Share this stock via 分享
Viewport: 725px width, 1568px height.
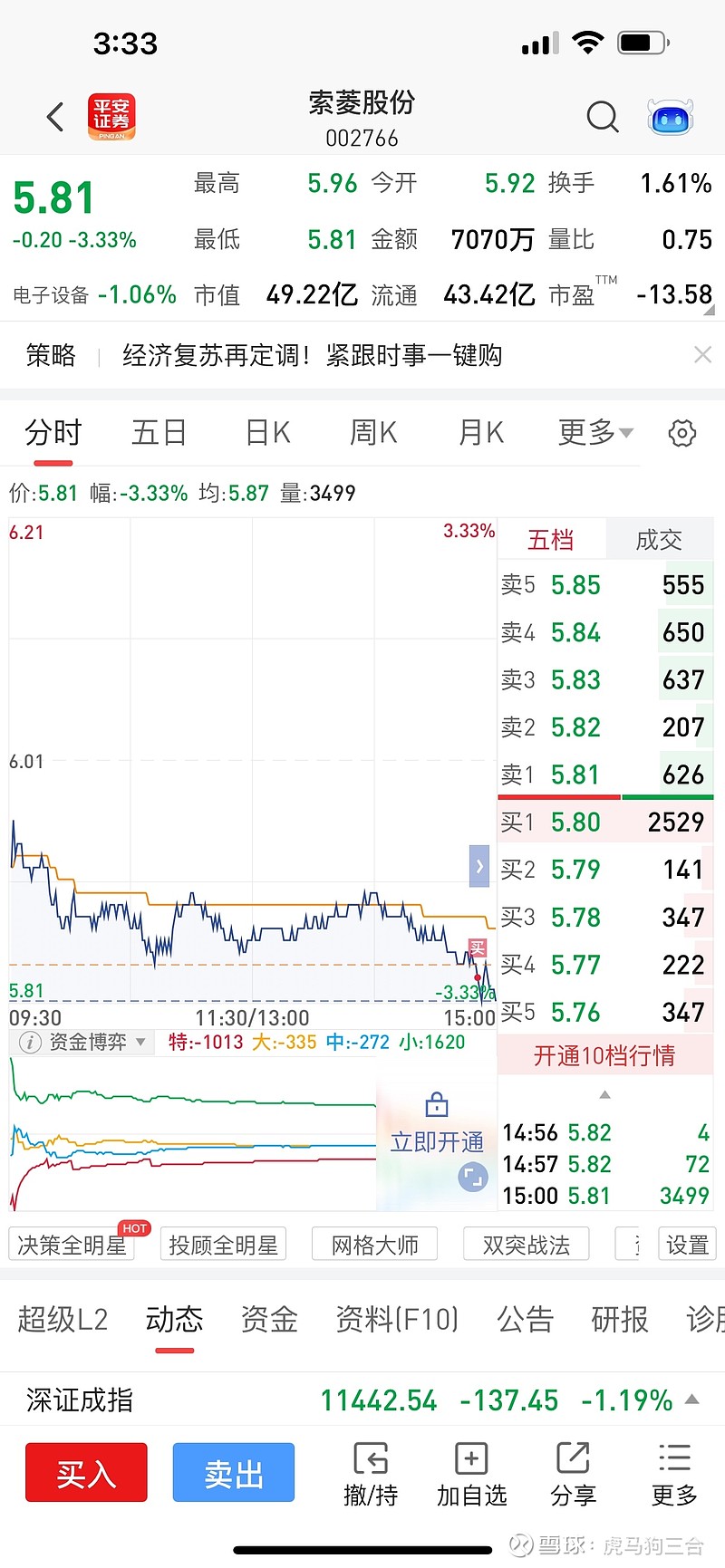point(574,1475)
